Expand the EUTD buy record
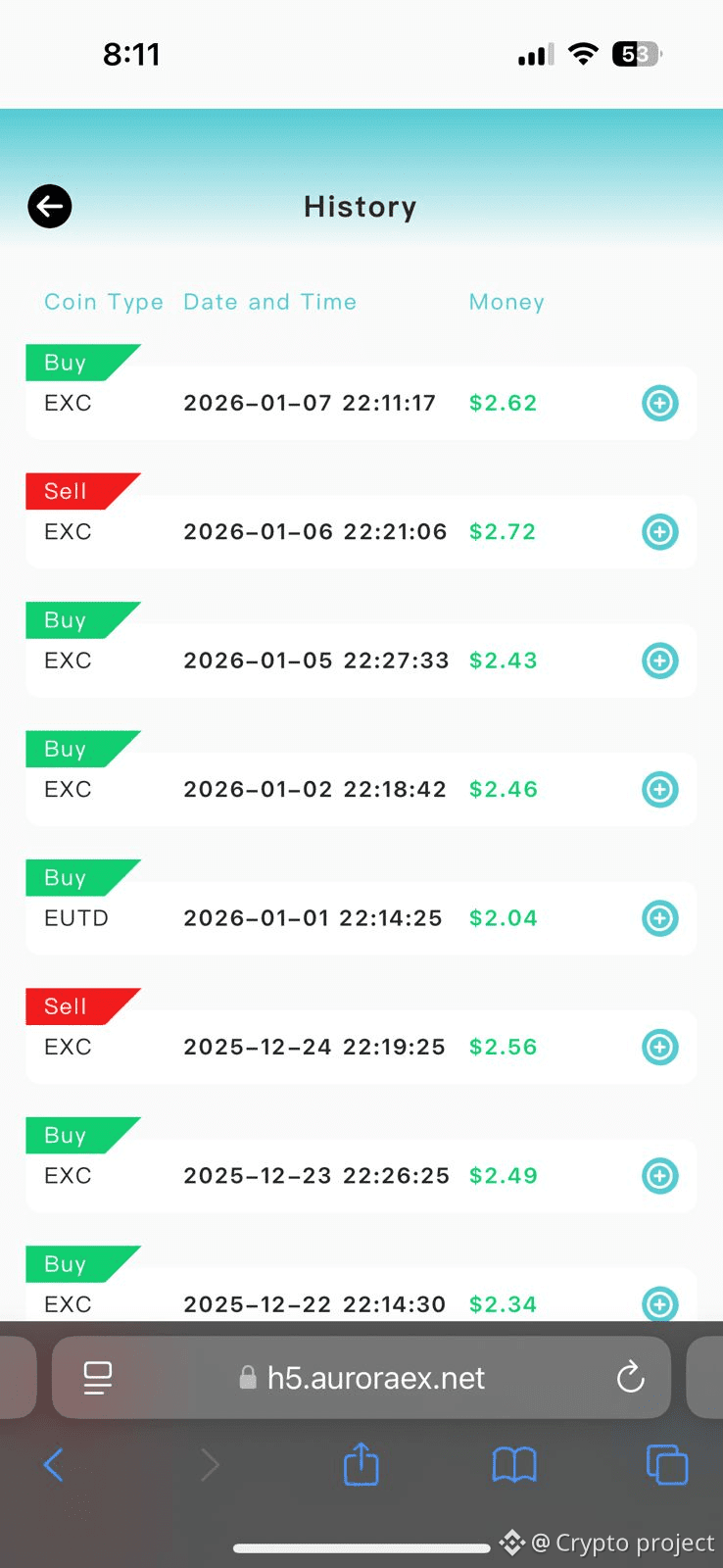723x1568 pixels. (x=659, y=918)
